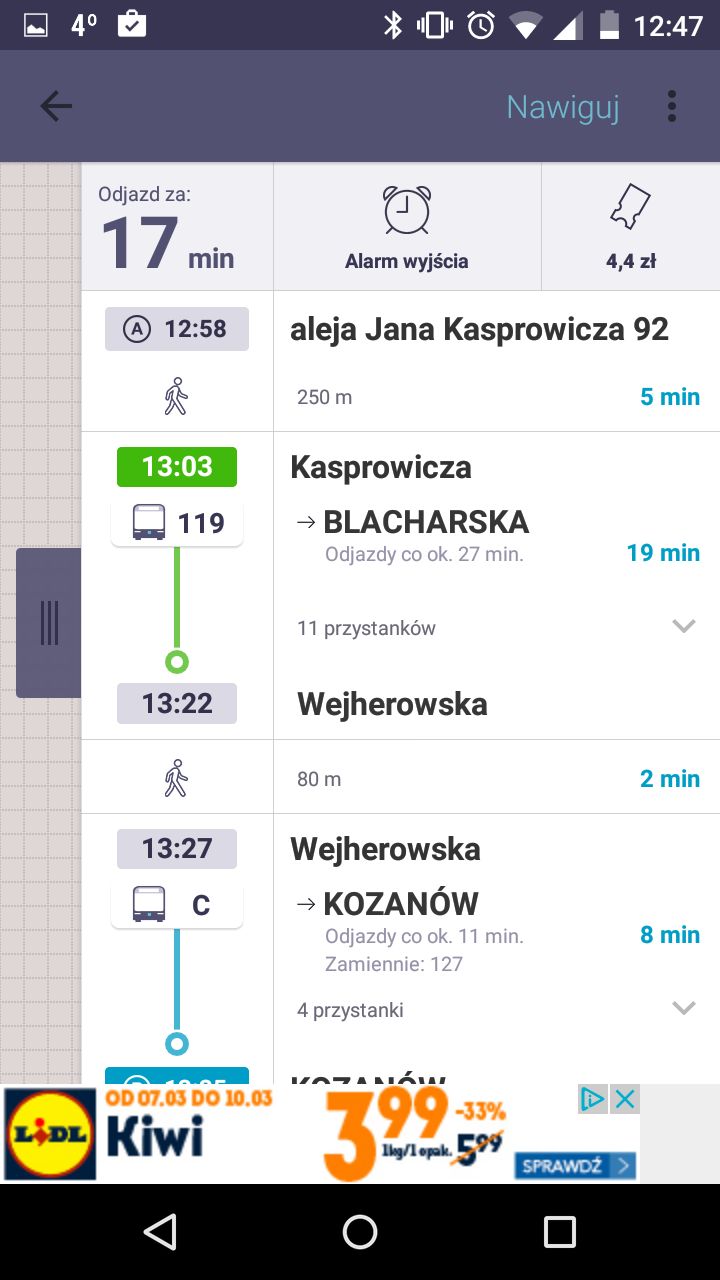Image resolution: width=720 pixels, height=1280 pixels.
Task: Open the map side panel handle
Action: pos(48,622)
